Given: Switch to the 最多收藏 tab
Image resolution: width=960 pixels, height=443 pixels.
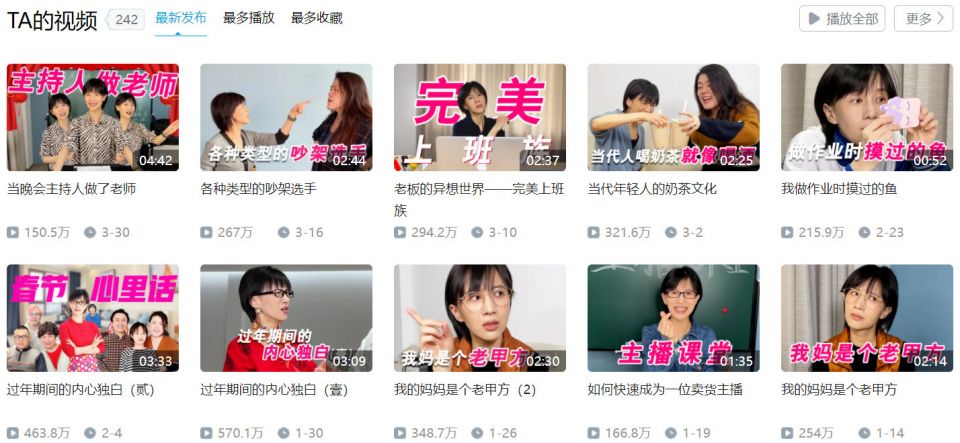Looking at the screenshot, I should (x=316, y=18).
